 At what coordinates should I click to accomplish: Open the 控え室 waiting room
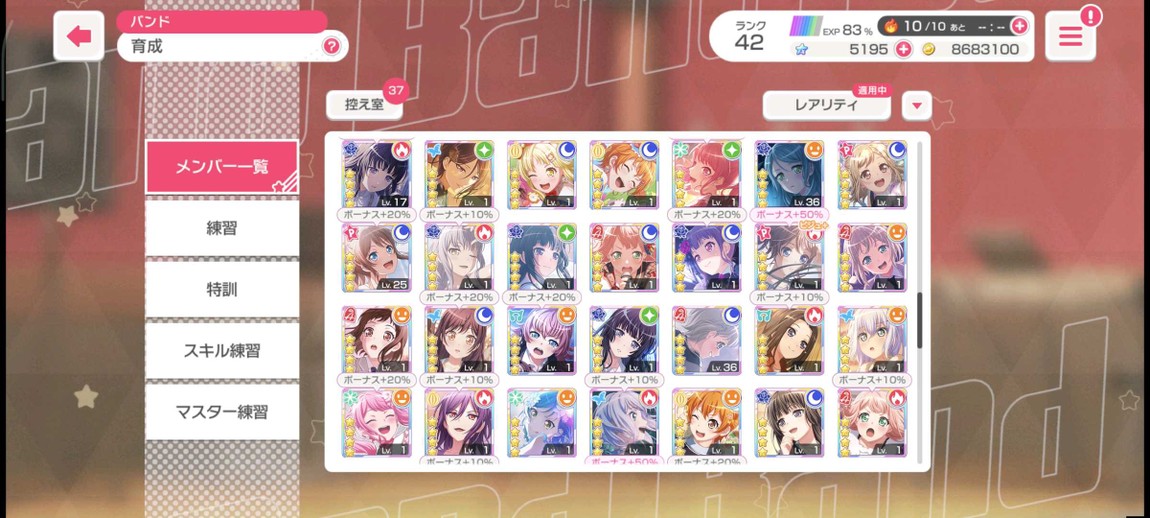point(365,104)
